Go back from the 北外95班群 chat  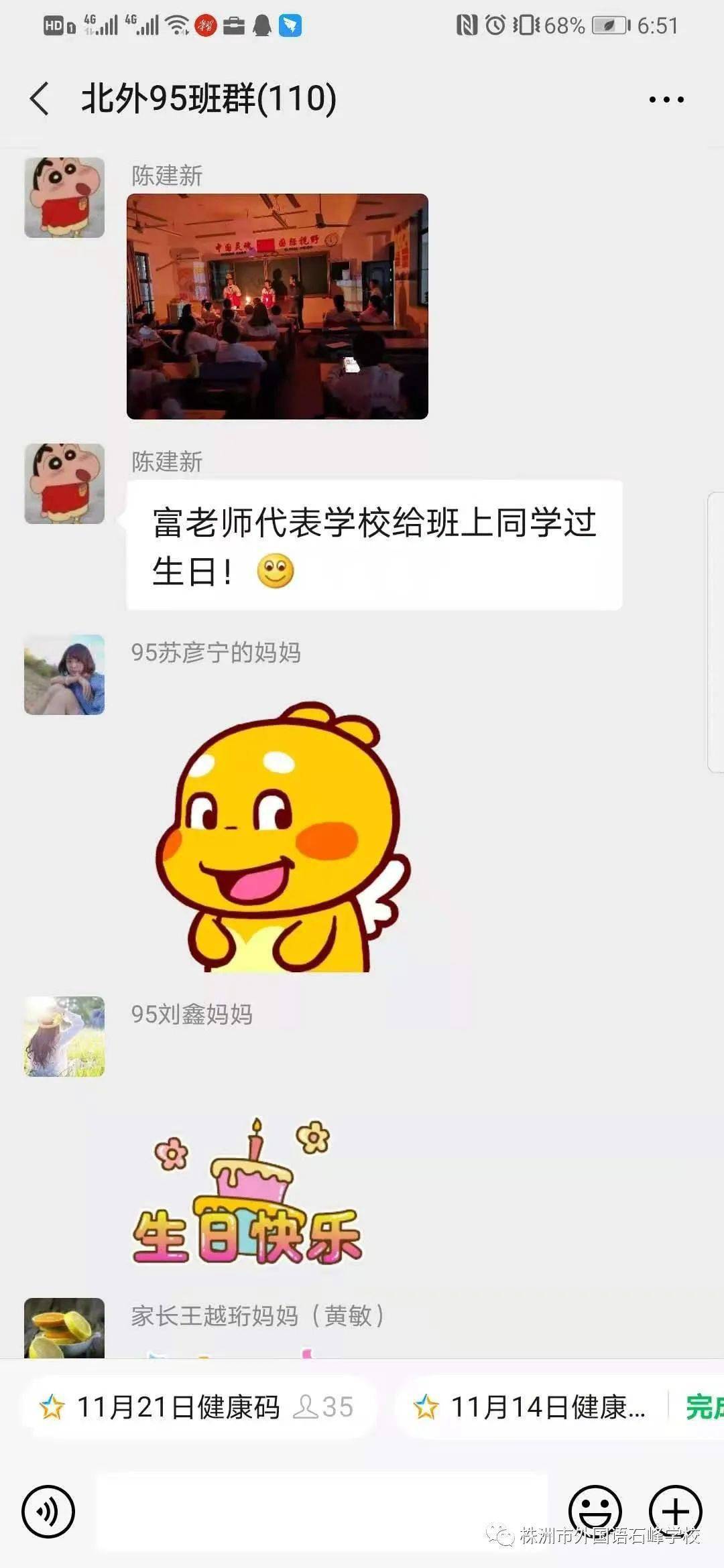point(40,99)
